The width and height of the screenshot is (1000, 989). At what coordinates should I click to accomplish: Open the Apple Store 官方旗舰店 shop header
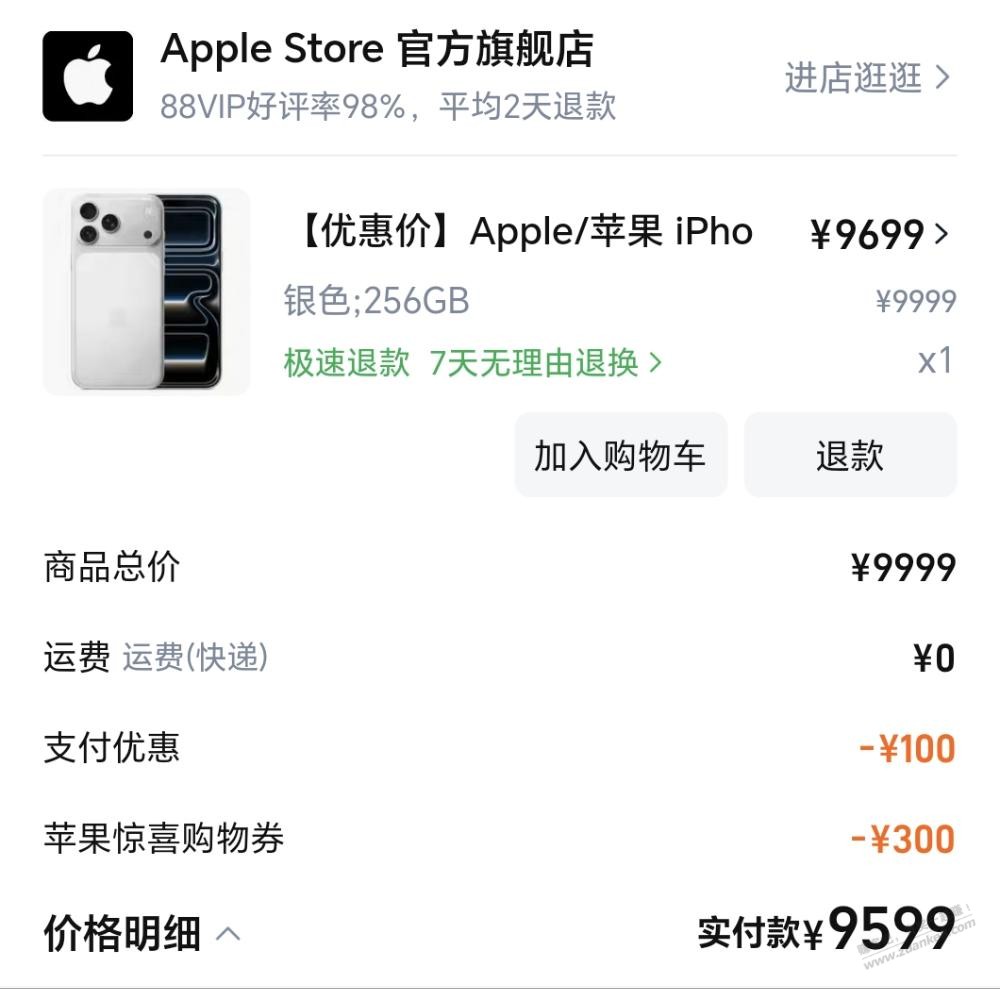(x=377, y=50)
